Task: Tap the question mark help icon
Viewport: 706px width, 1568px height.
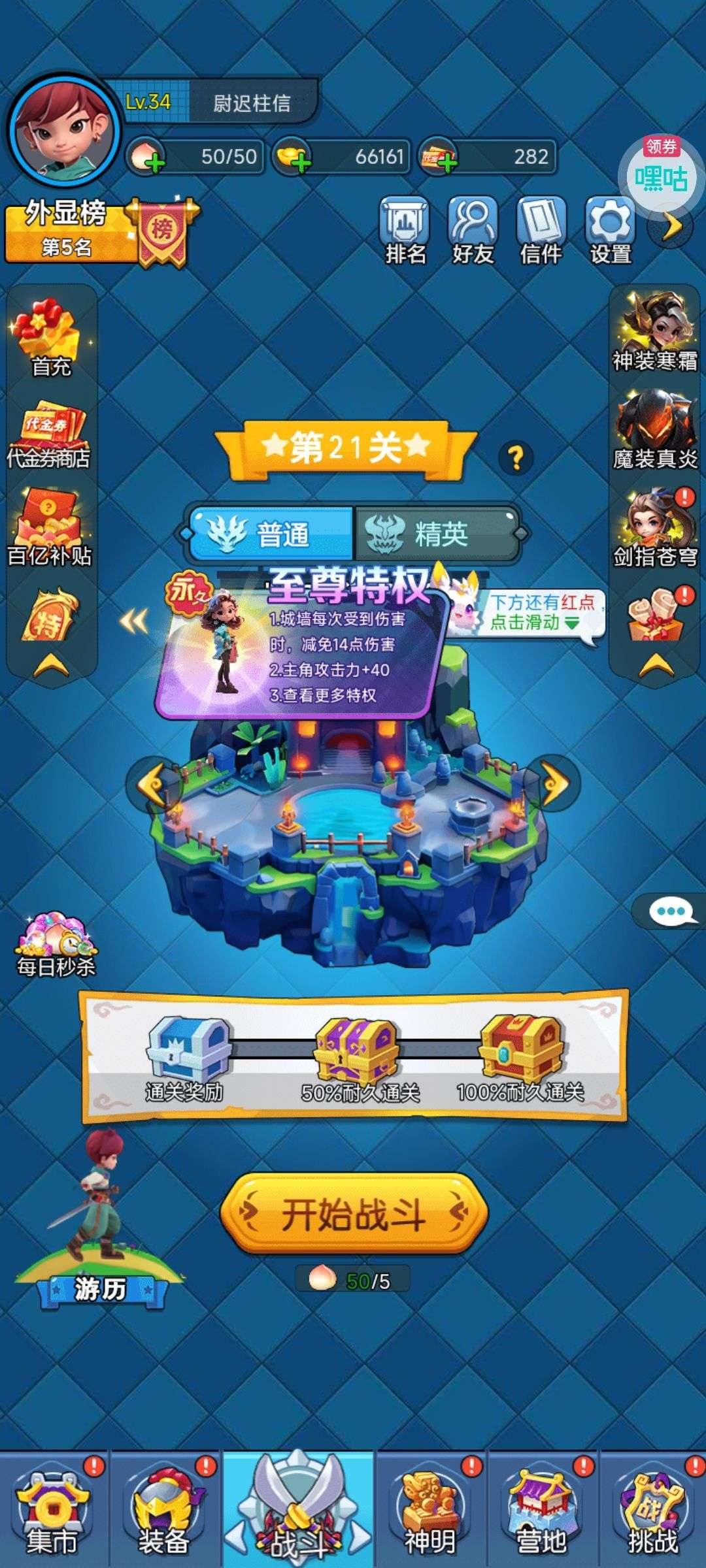Action: coord(516,458)
